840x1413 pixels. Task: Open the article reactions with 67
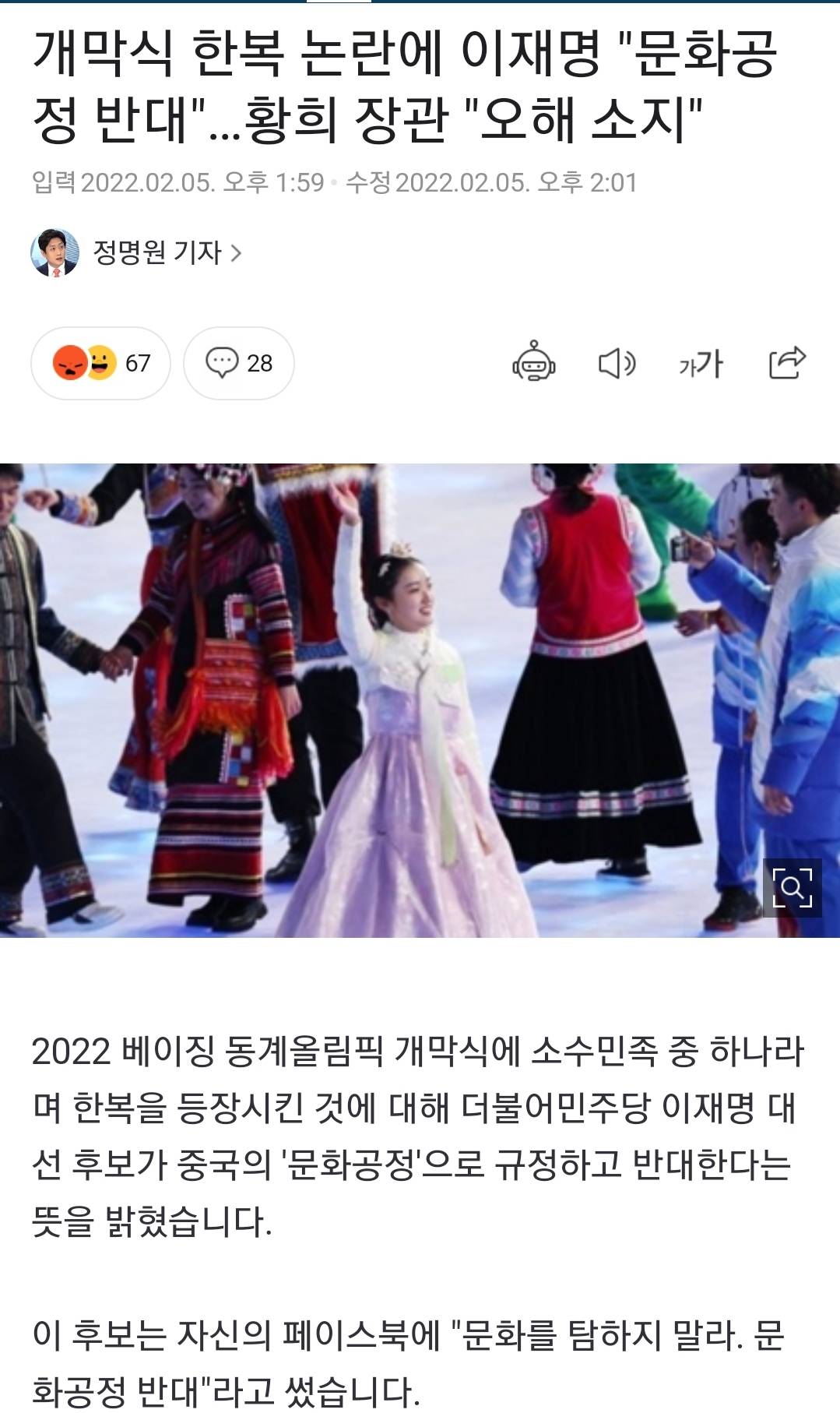tap(100, 363)
